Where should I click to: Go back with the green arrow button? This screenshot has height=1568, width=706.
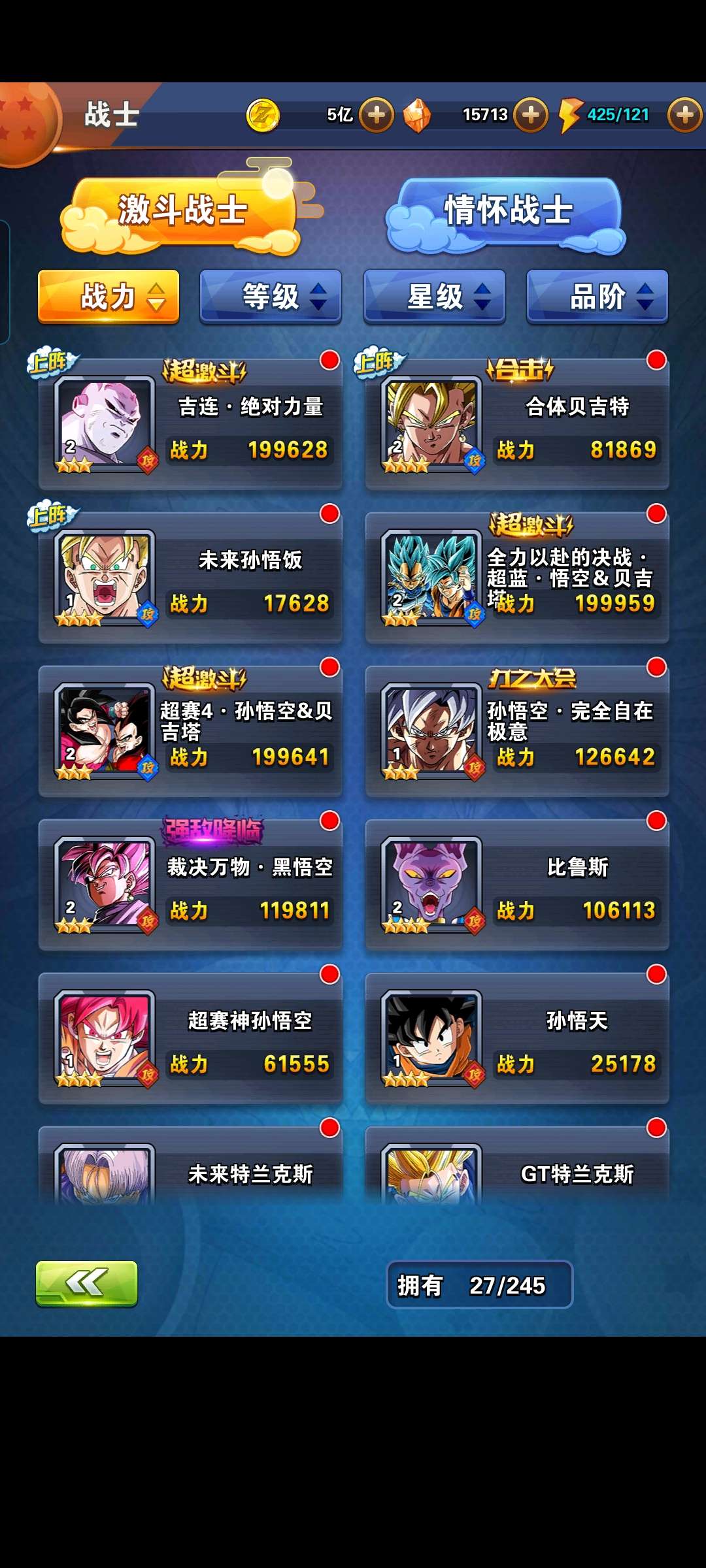[86, 1283]
